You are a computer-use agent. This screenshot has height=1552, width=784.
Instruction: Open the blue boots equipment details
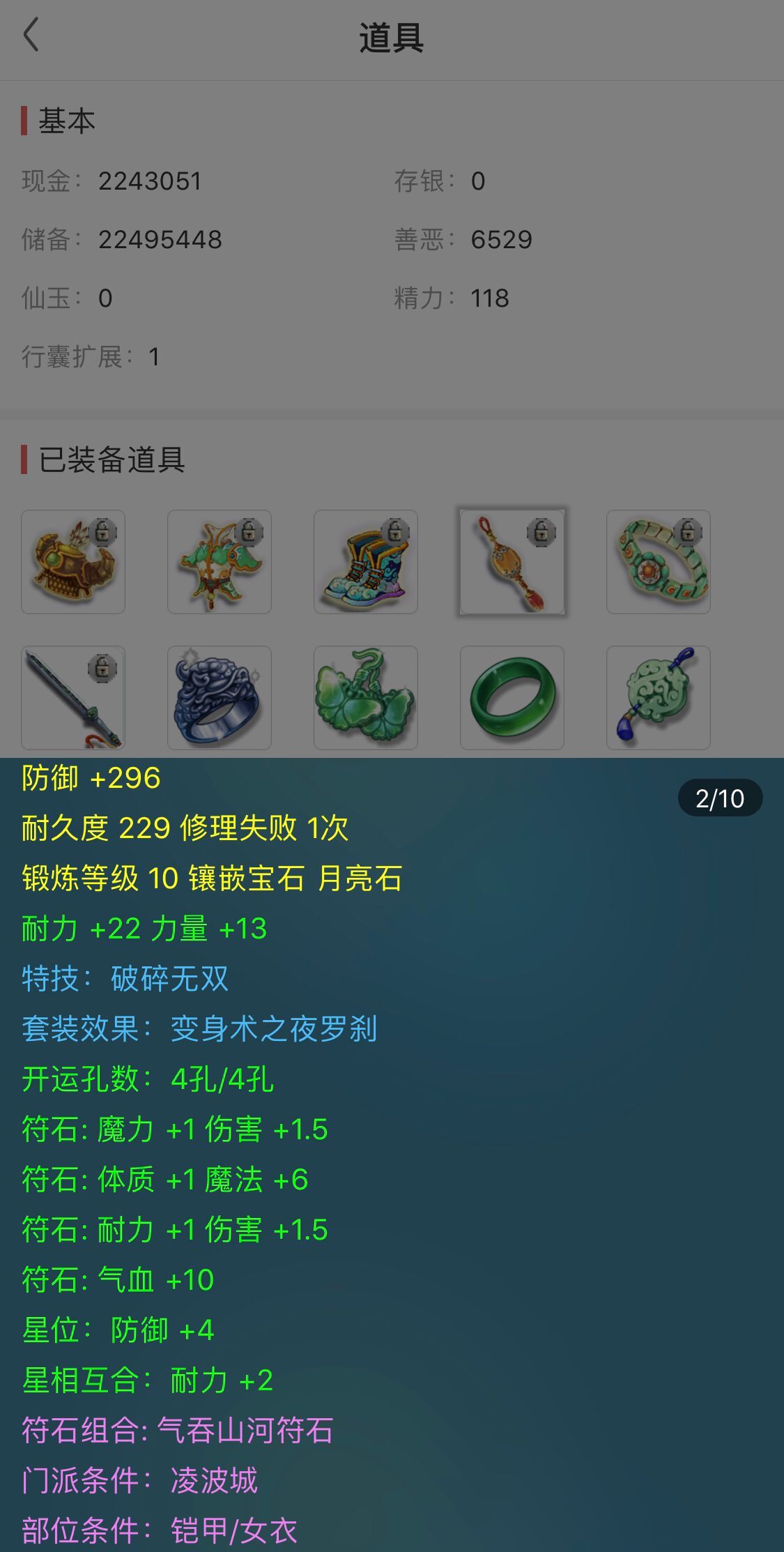click(366, 562)
